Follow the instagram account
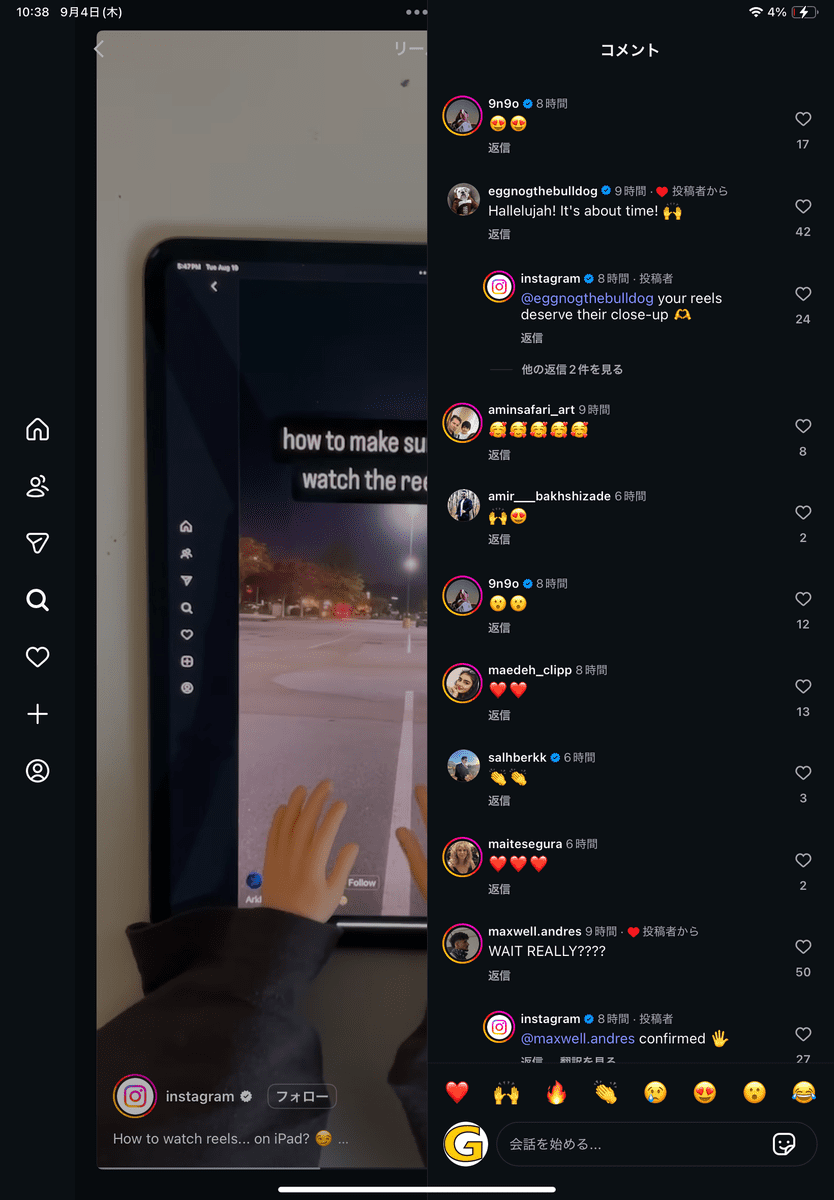This screenshot has height=1200, width=834. tap(302, 1096)
